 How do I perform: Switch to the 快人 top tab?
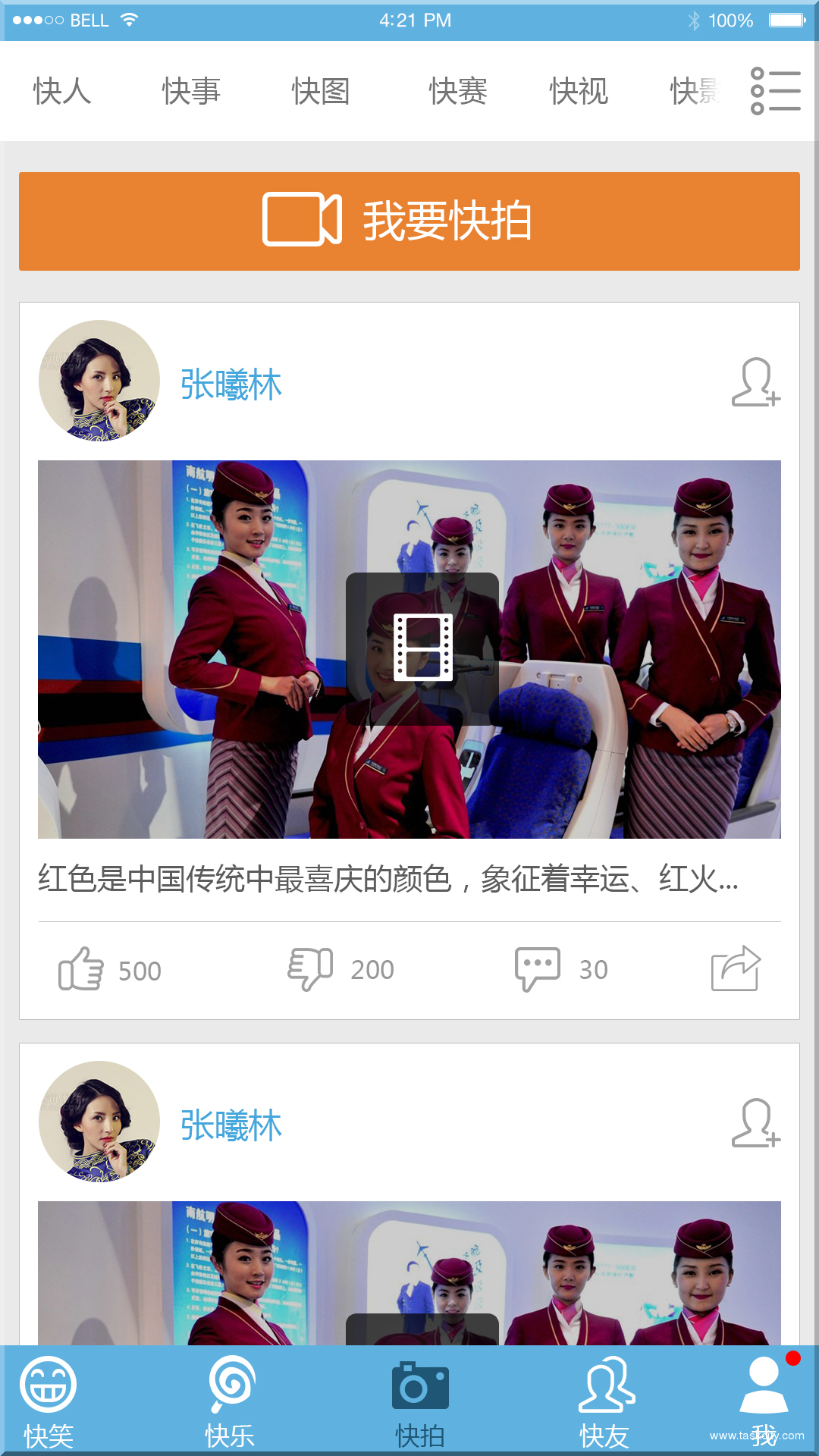tap(62, 92)
